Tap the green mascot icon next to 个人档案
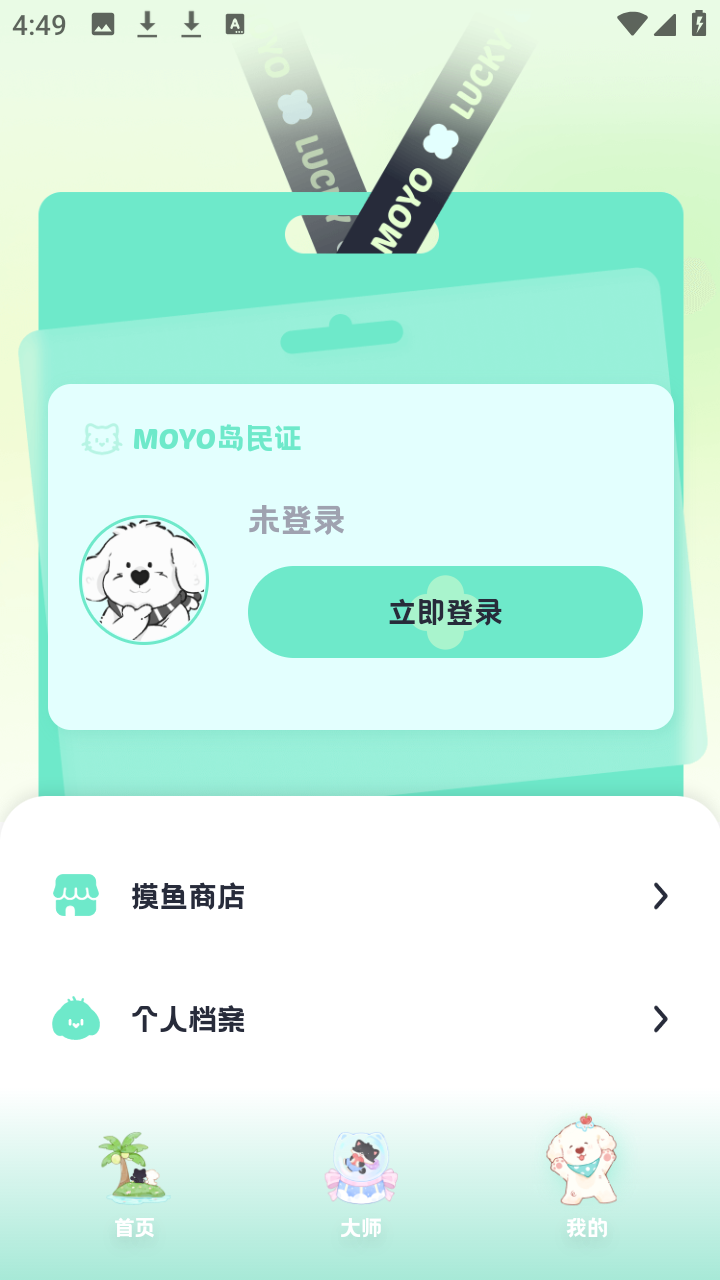Viewport: 720px width, 1280px height. pos(75,1018)
